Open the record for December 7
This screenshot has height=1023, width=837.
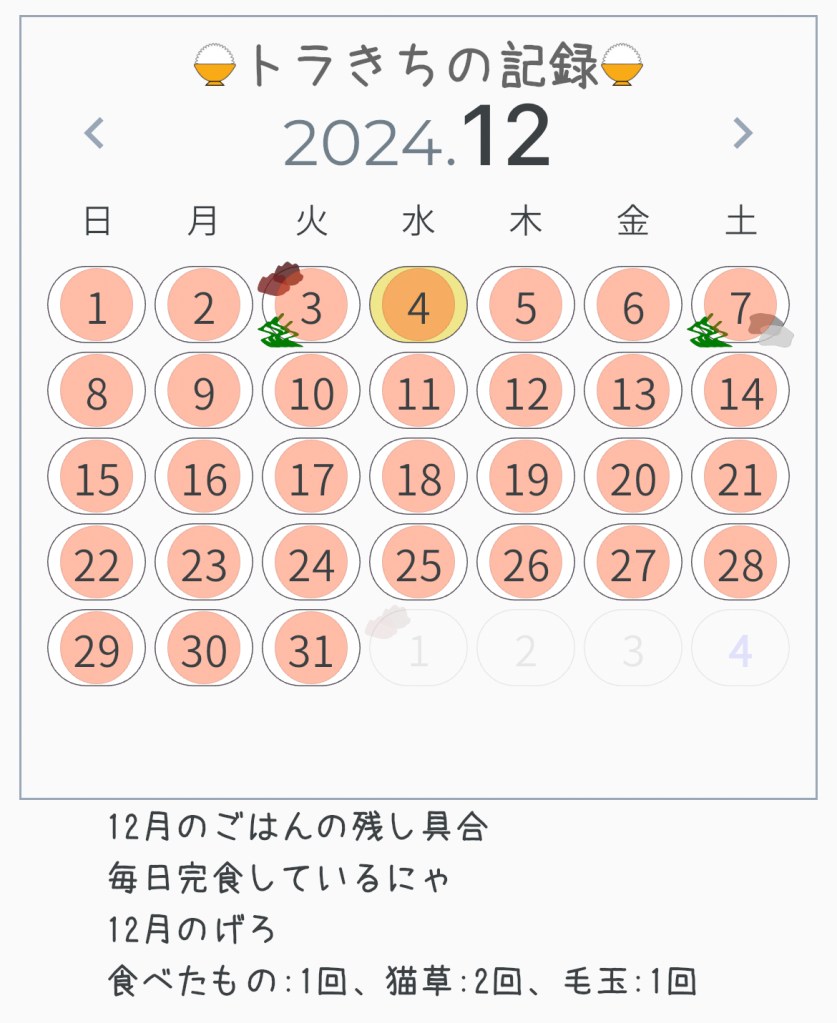(x=740, y=305)
